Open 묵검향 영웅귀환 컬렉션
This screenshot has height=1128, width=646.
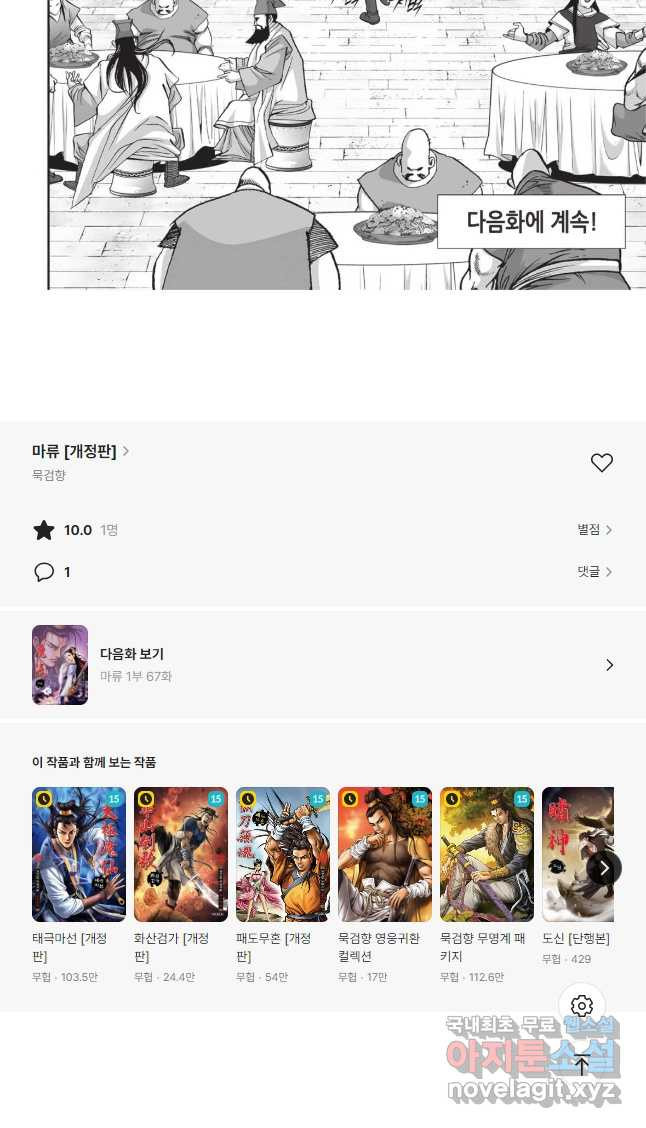point(385,855)
